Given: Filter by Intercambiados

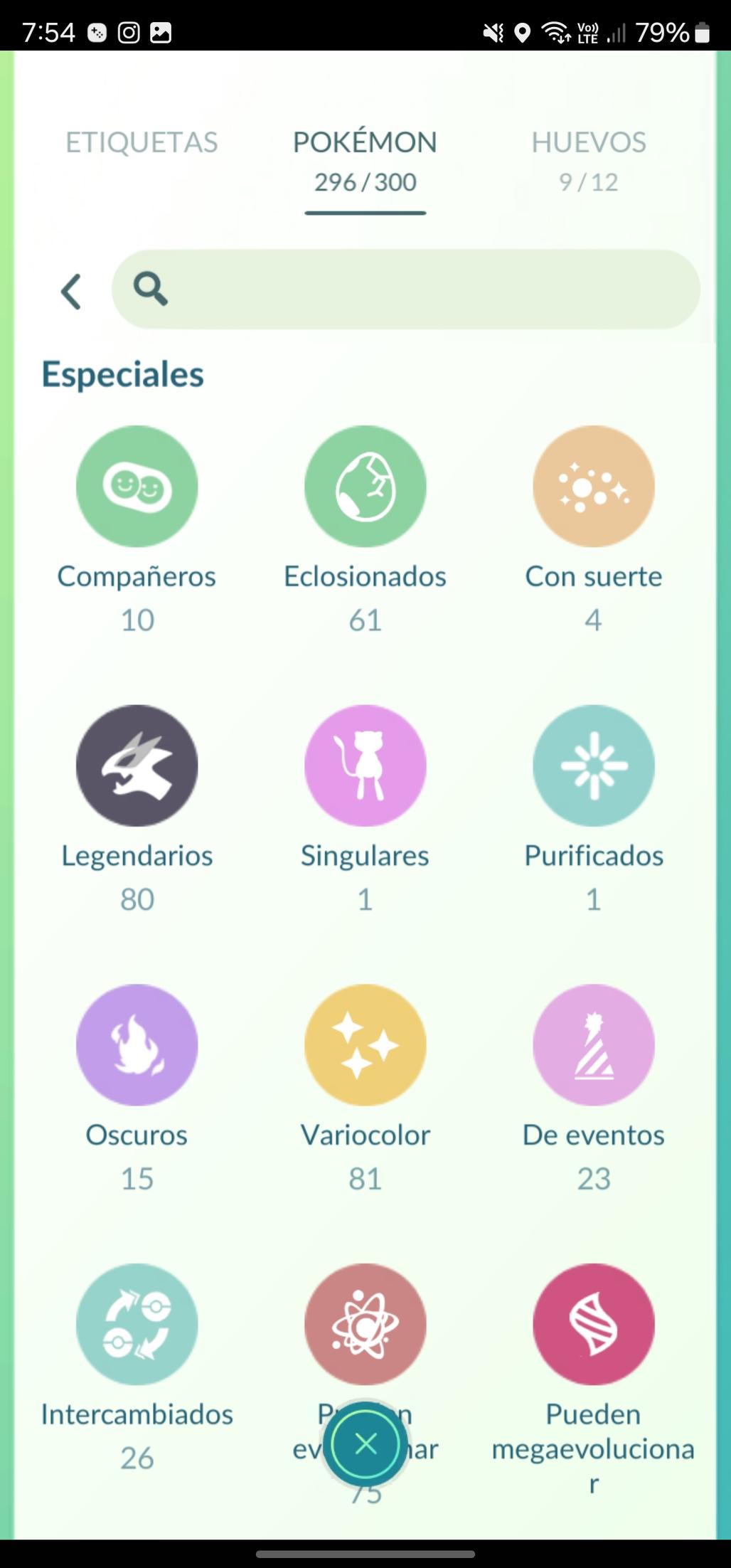Looking at the screenshot, I should (137, 1324).
